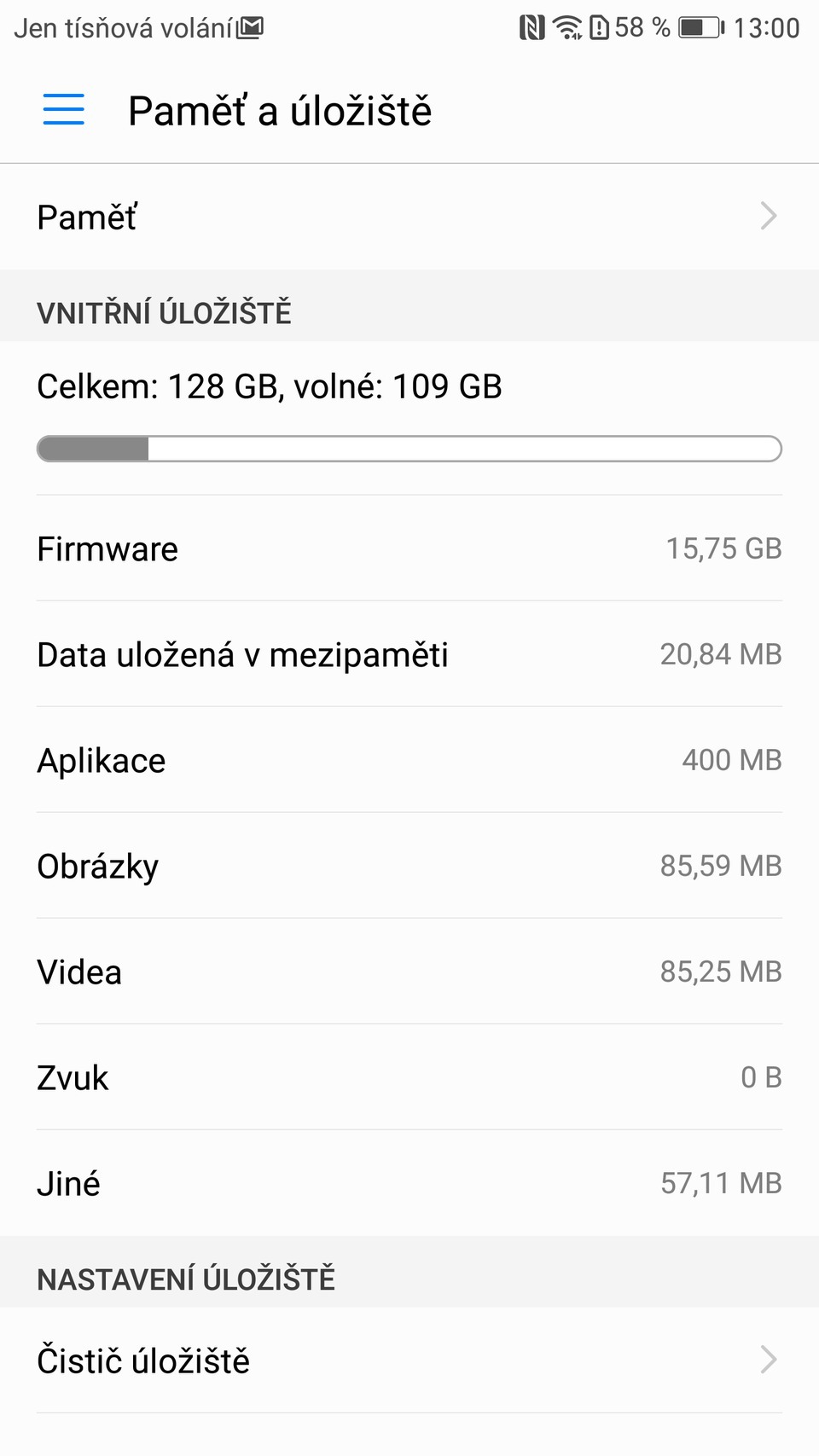Open the Aplikace storage category
Screen dimensions: 819x1456
[409, 759]
